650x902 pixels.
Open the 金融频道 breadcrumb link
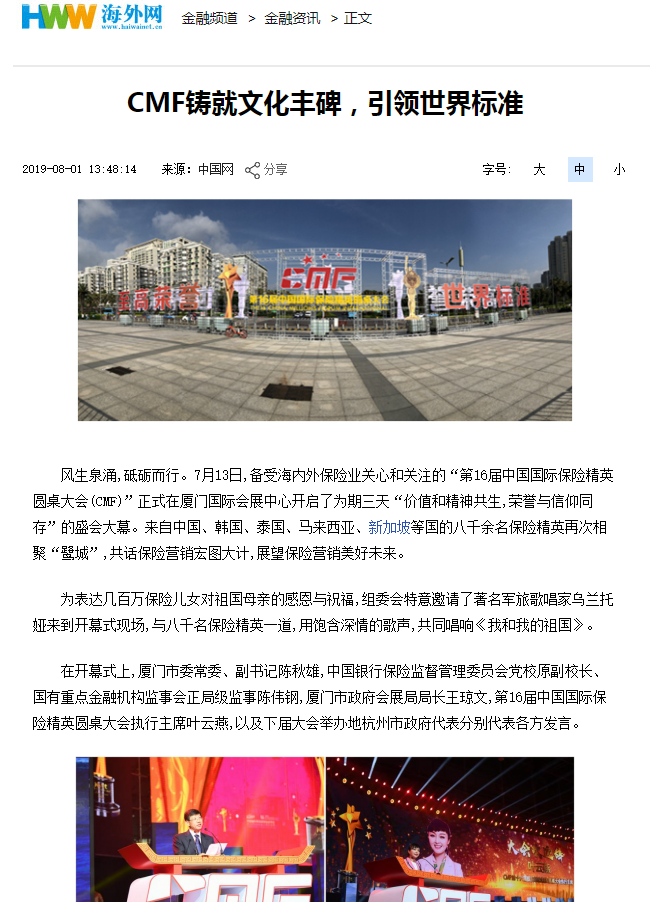[x=209, y=18]
